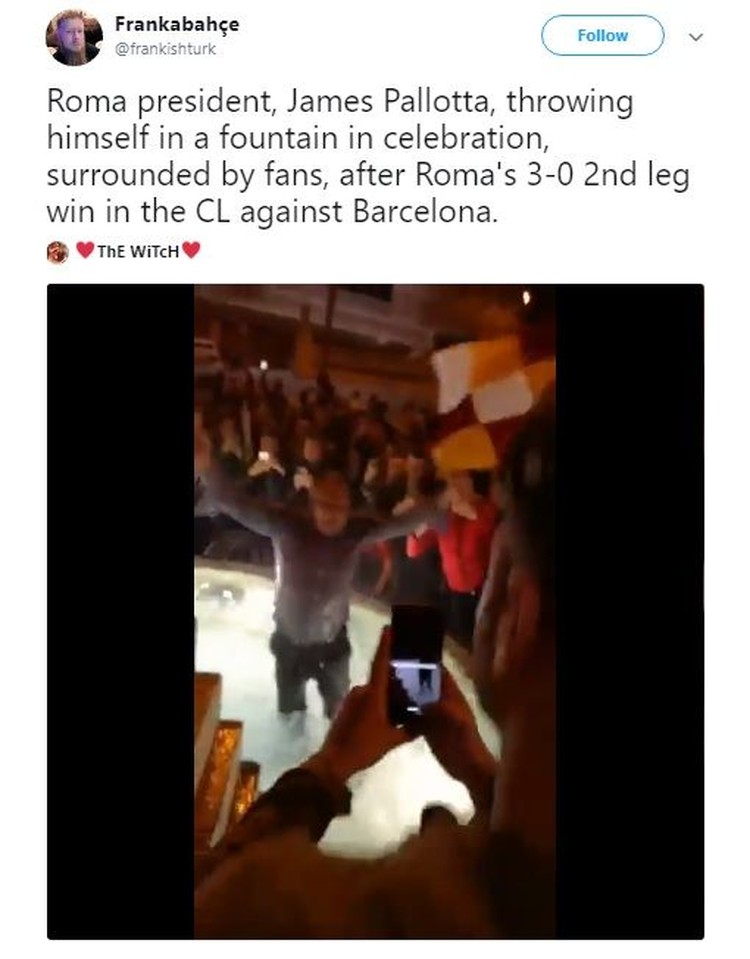Open The Witch tagged account
The height and width of the screenshot is (959, 750).
click(138, 252)
